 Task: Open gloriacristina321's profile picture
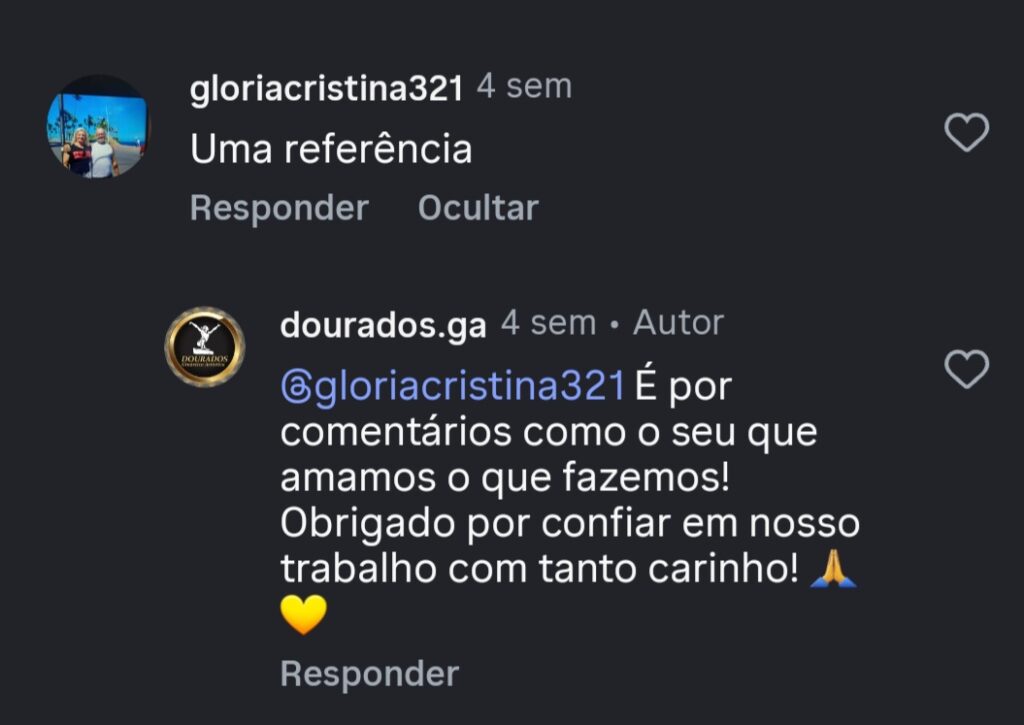click(x=97, y=127)
